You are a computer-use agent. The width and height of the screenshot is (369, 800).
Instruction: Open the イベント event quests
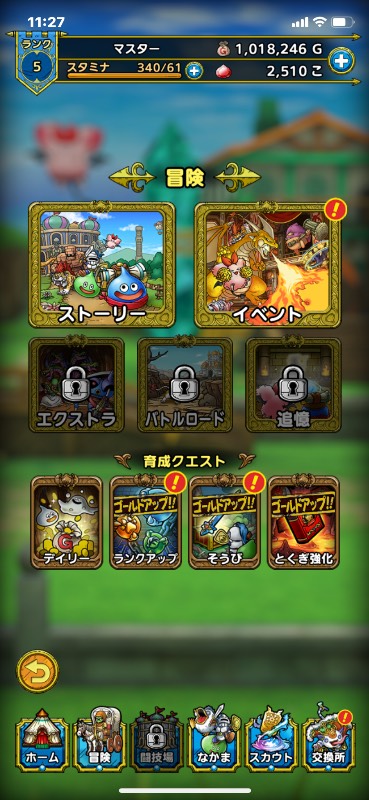coord(268,265)
